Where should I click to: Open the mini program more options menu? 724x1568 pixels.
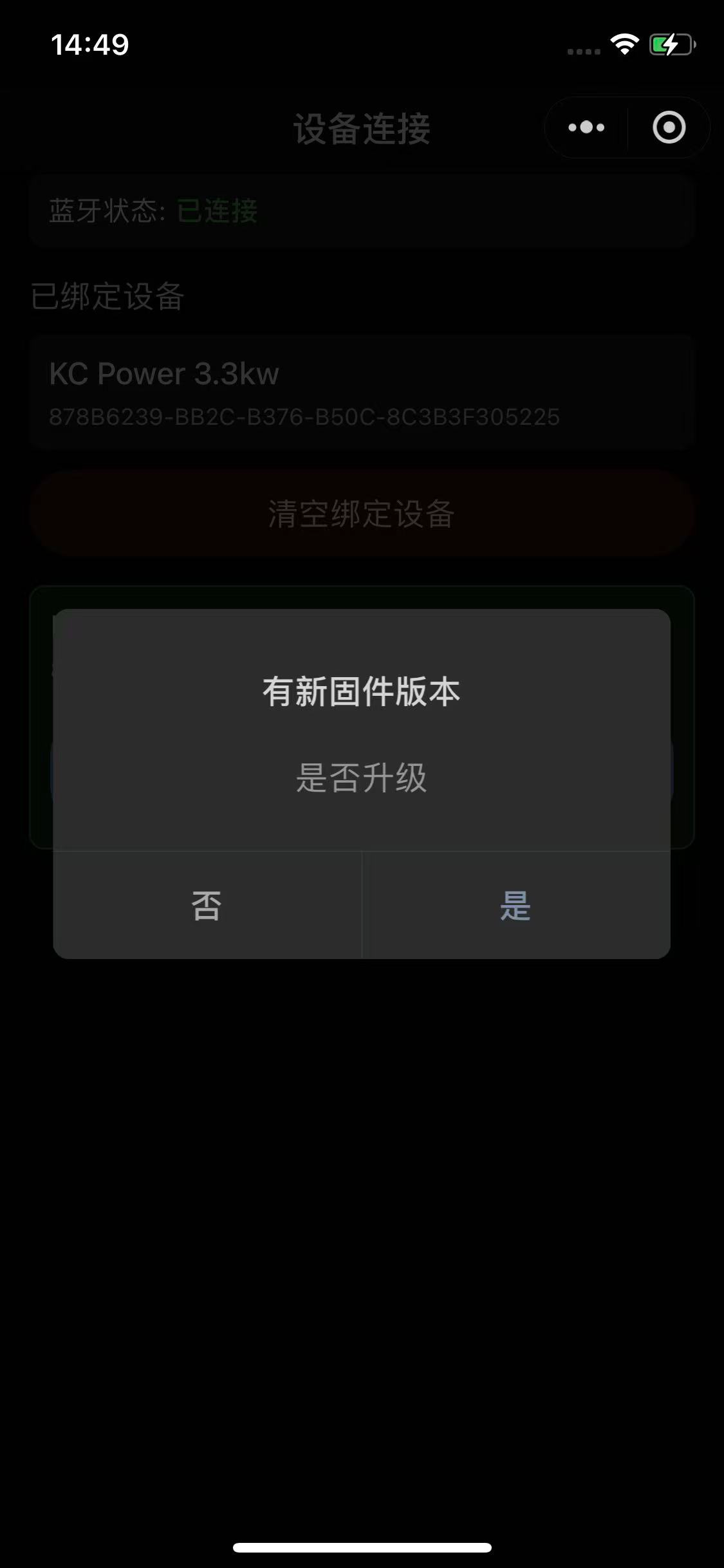586,127
